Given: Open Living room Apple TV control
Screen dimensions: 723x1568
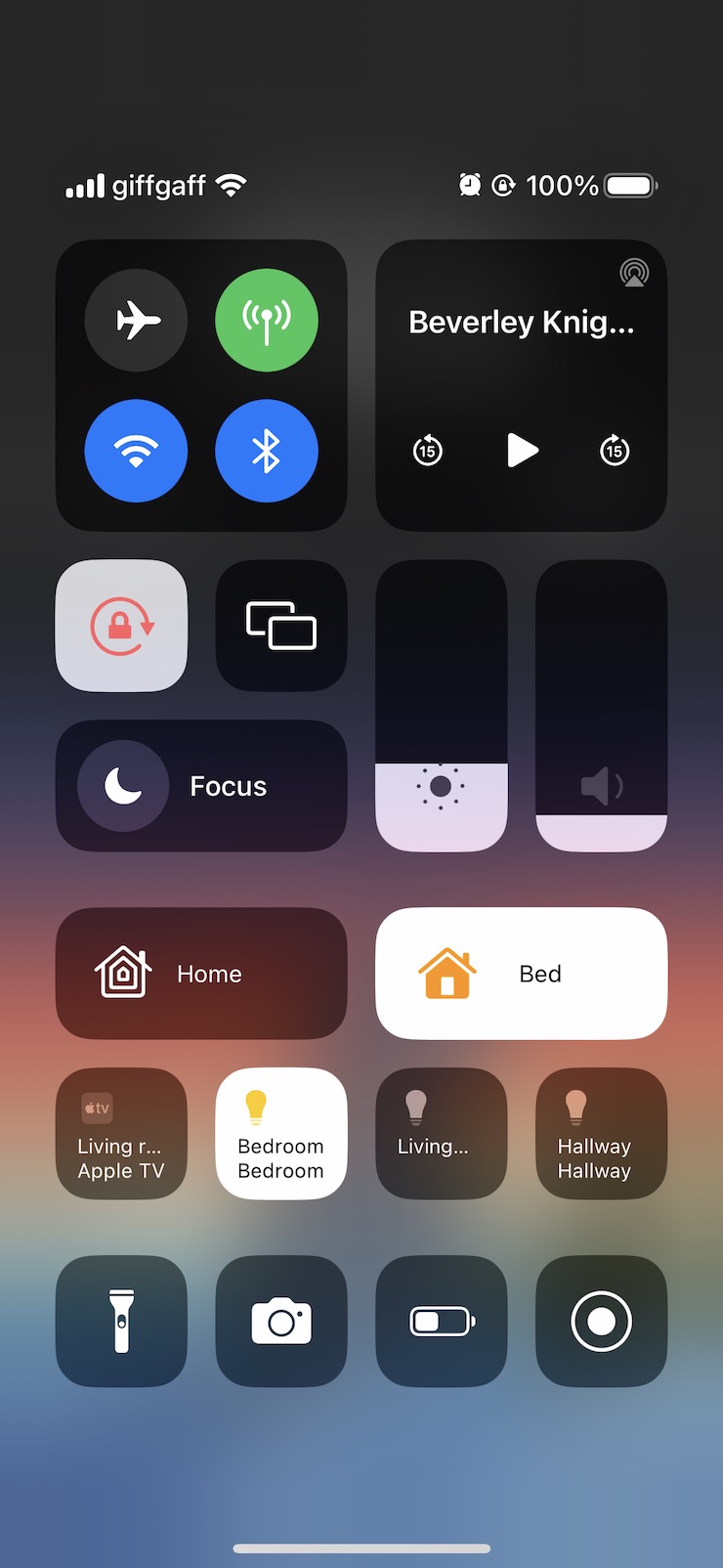Looking at the screenshot, I should click(121, 1134).
